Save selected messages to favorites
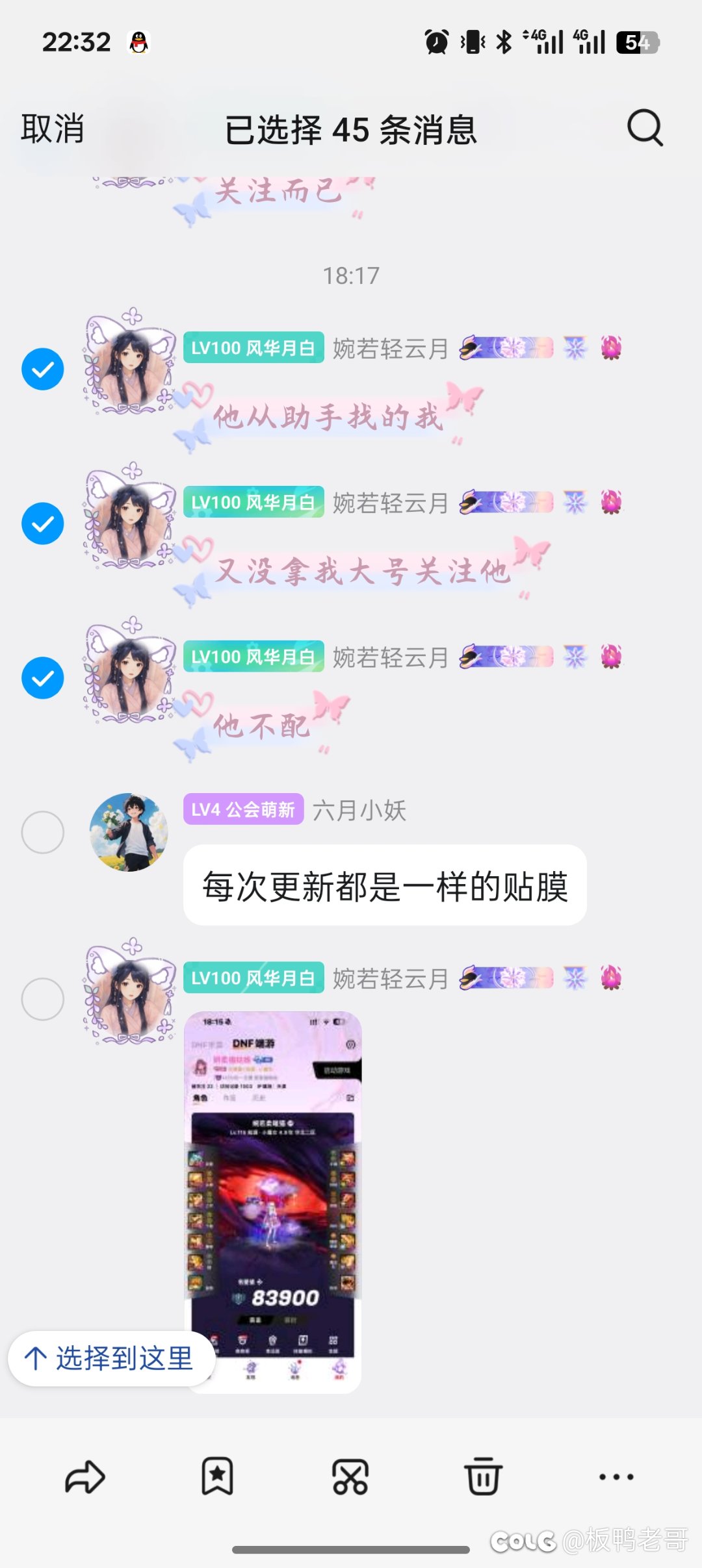The image size is (702, 1568). 217,1477
